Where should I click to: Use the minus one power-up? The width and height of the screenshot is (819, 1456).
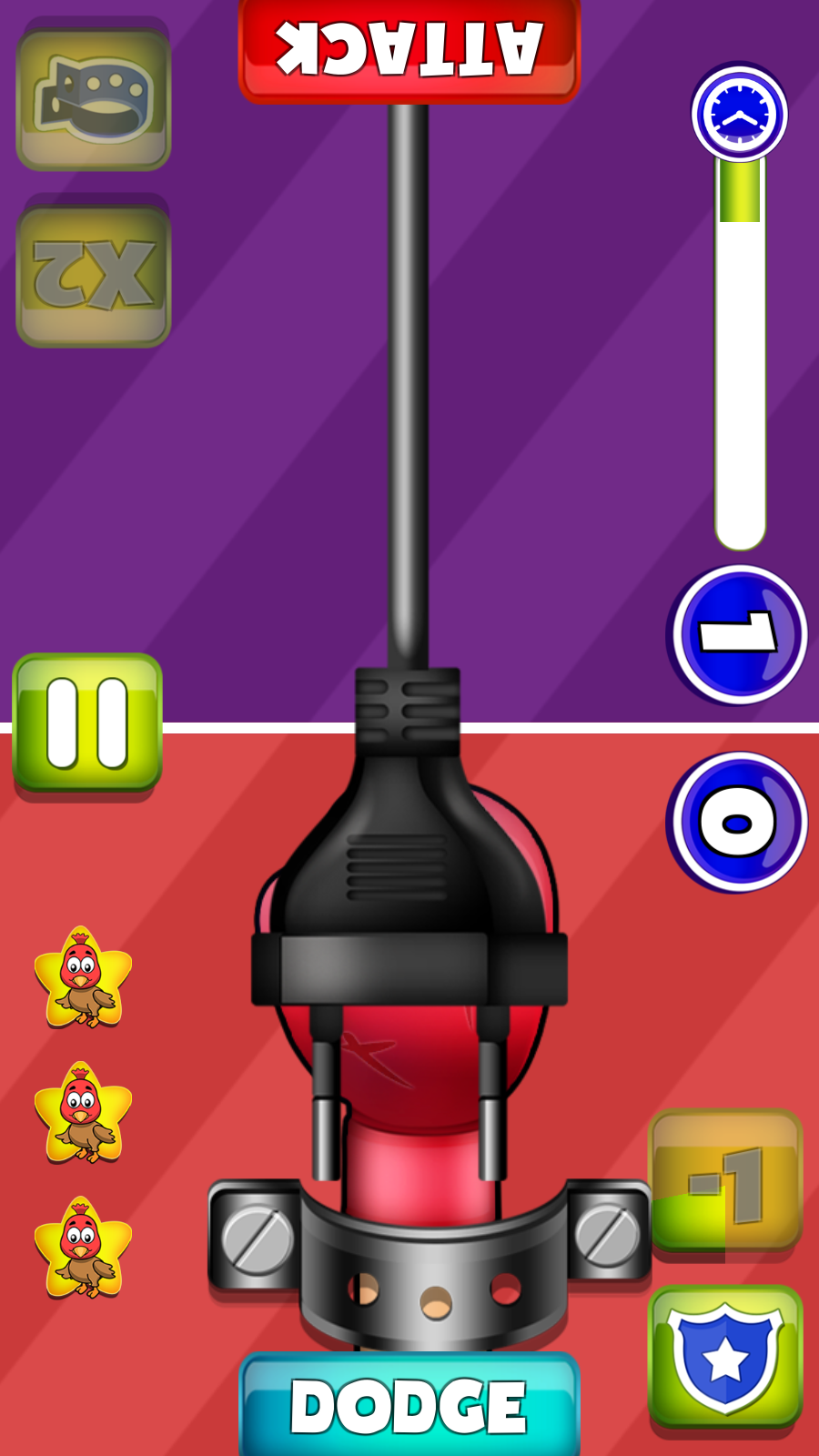(725, 1181)
